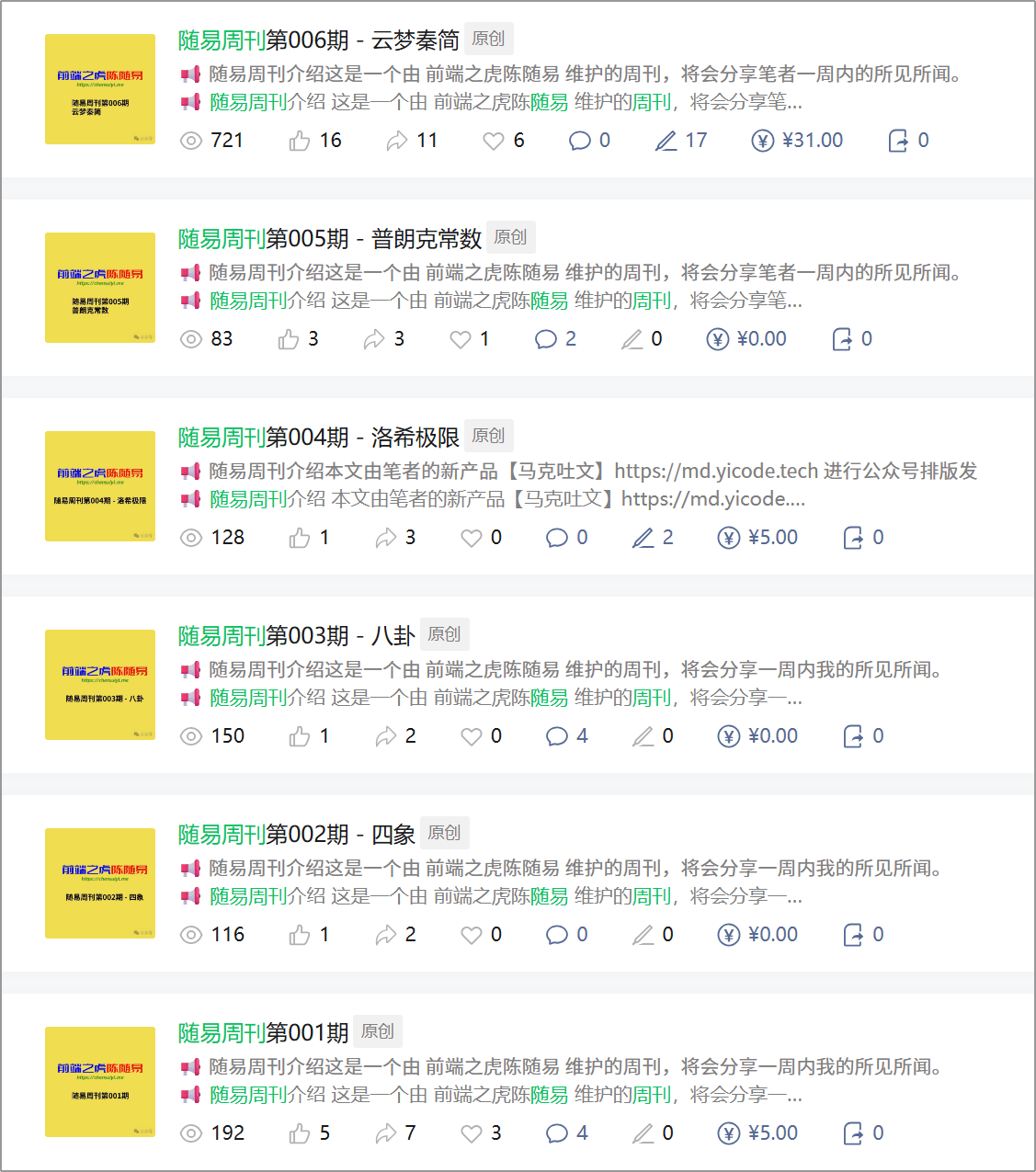
Task: Open article 随易周刊第004期 - 洛希极限
Action: click(318, 438)
